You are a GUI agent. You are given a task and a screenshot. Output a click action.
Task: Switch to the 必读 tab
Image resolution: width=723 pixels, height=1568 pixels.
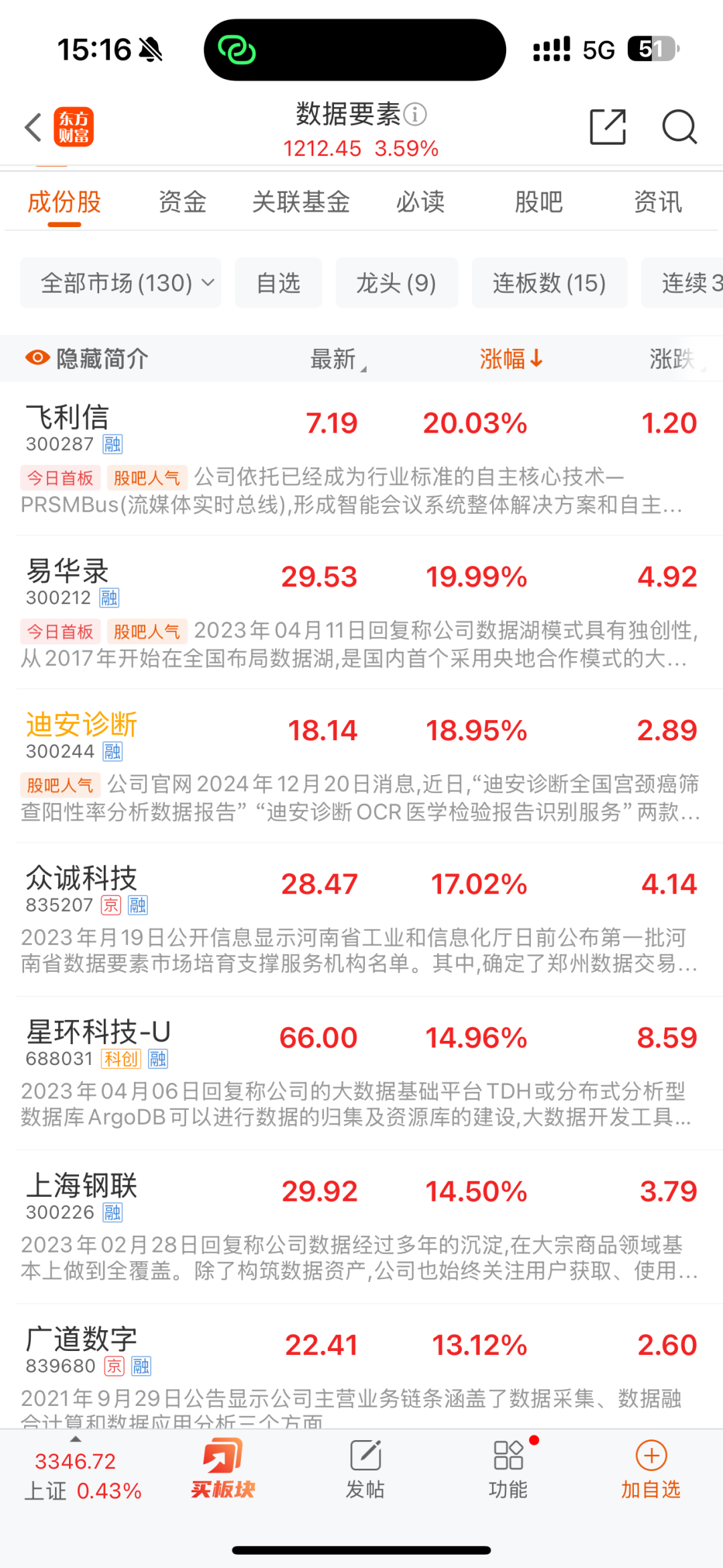tap(420, 202)
